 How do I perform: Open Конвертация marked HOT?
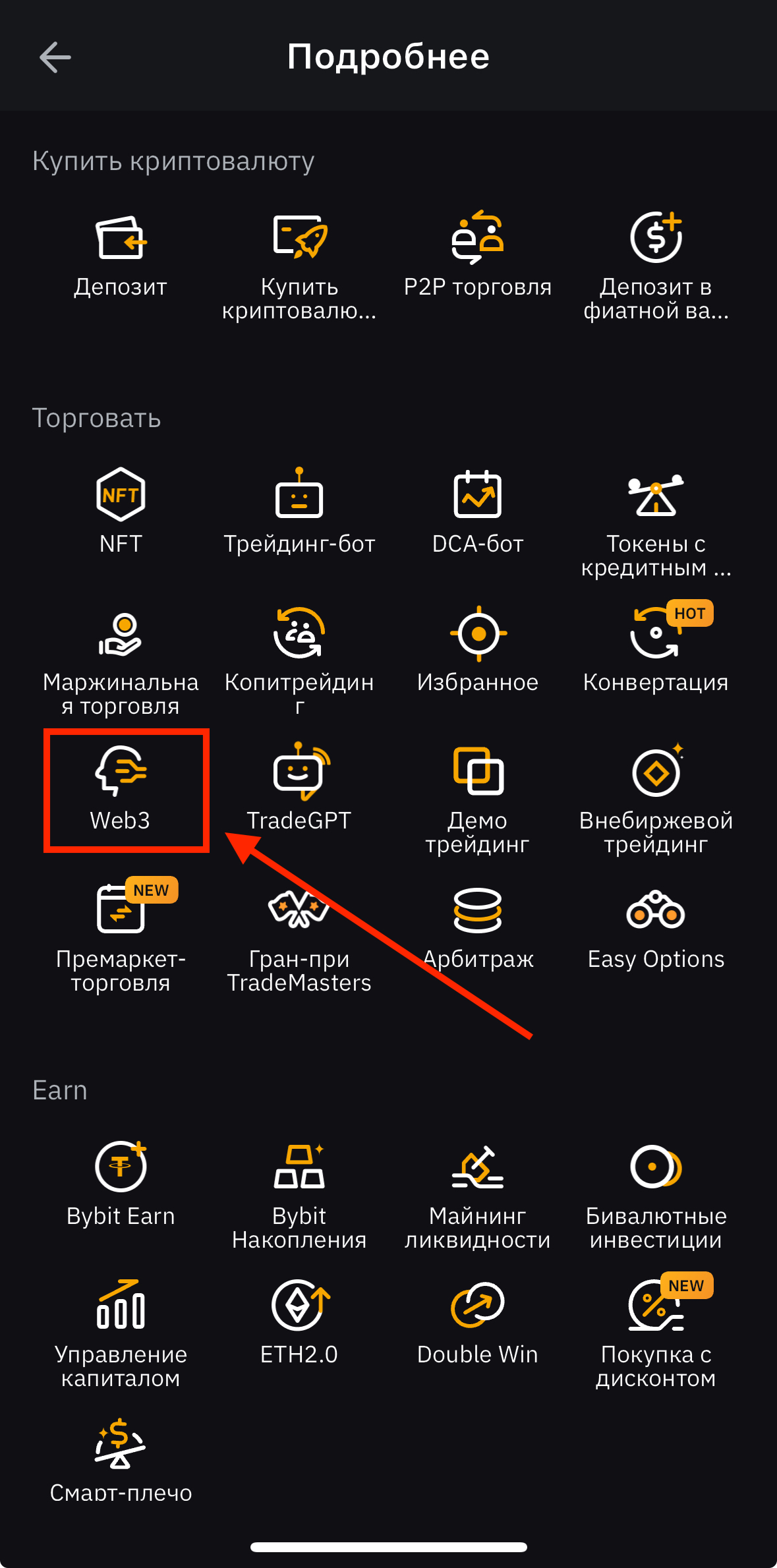pyautogui.click(x=656, y=653)
